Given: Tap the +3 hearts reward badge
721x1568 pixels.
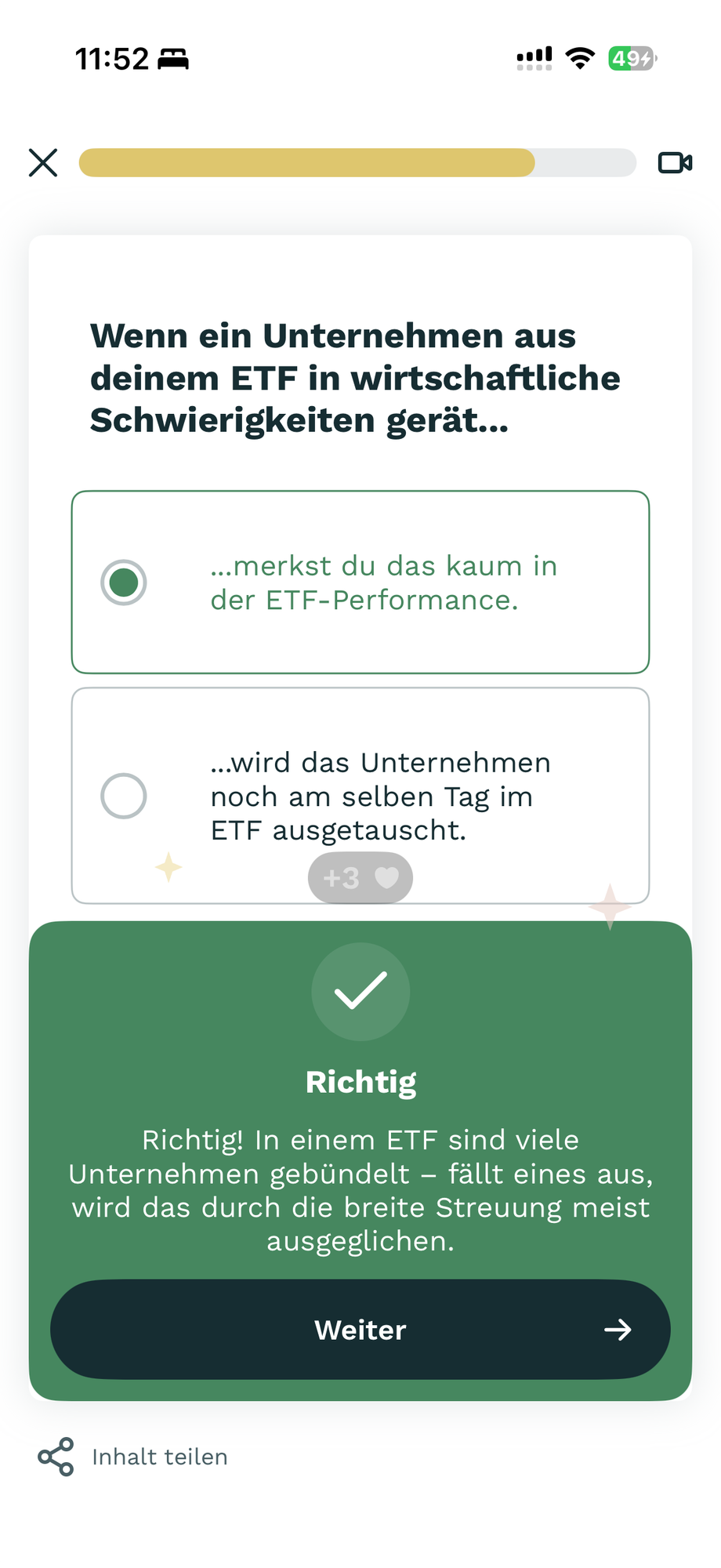Looking at the screenshot, I should coord(360,877).
